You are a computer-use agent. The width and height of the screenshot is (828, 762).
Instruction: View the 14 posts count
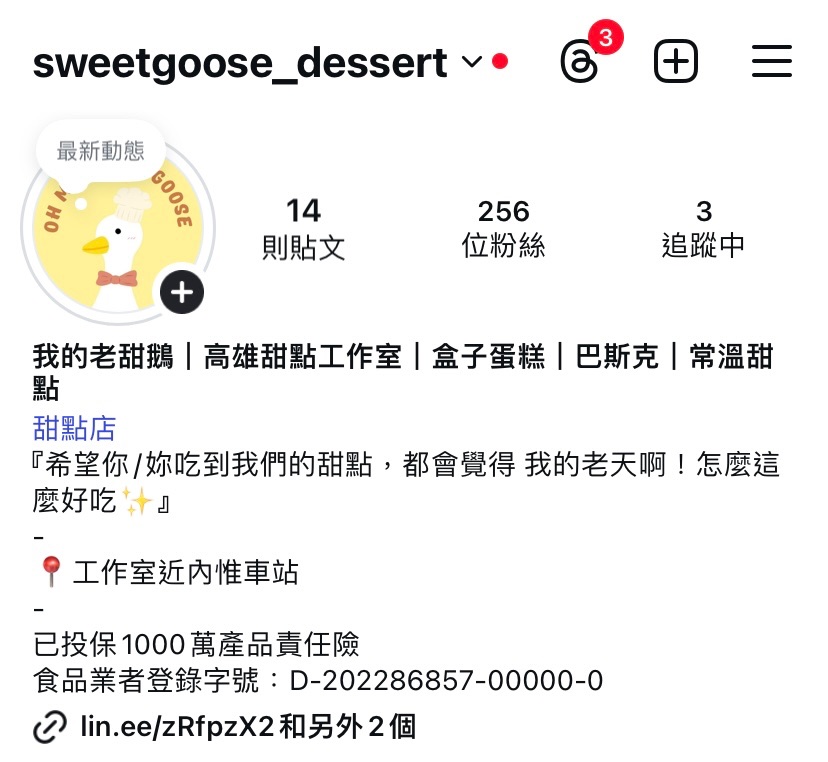(x=303, y=228)
